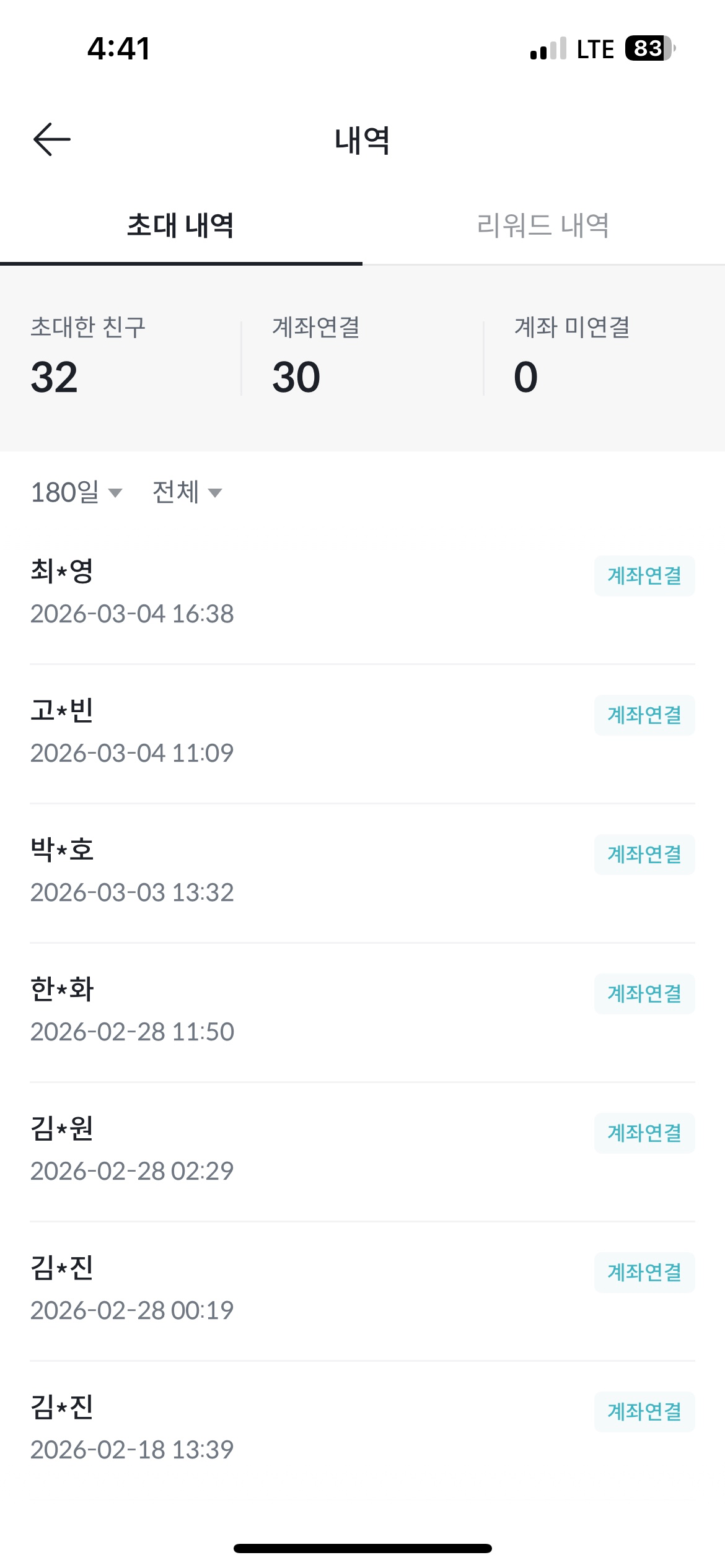The image size is (725, 1568).
Task: Tap the clock showing 4:41
Action: (118, 48)
